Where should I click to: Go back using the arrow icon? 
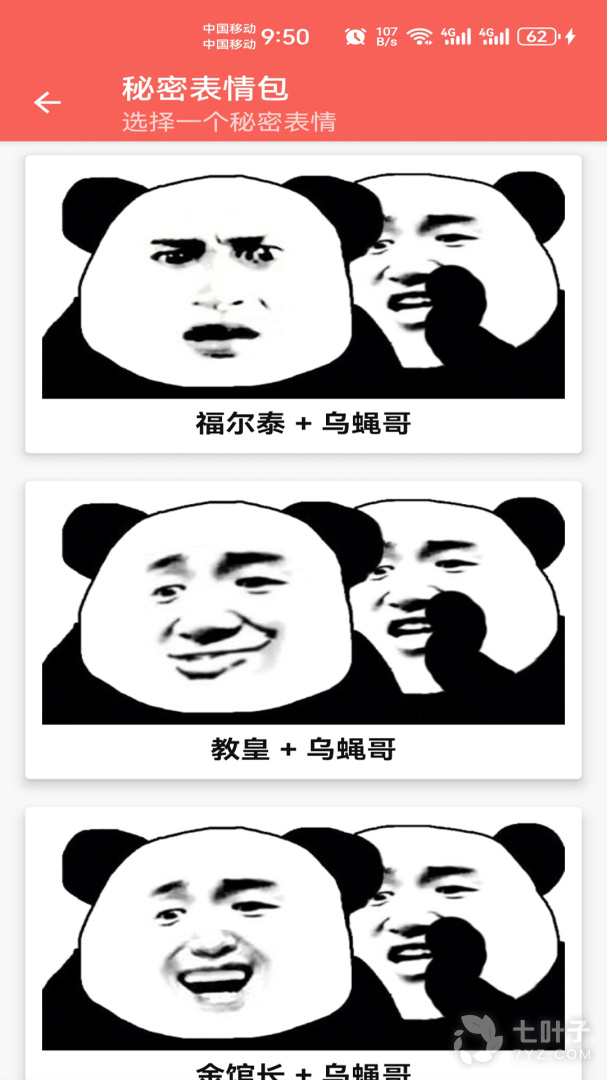point(48,103)
